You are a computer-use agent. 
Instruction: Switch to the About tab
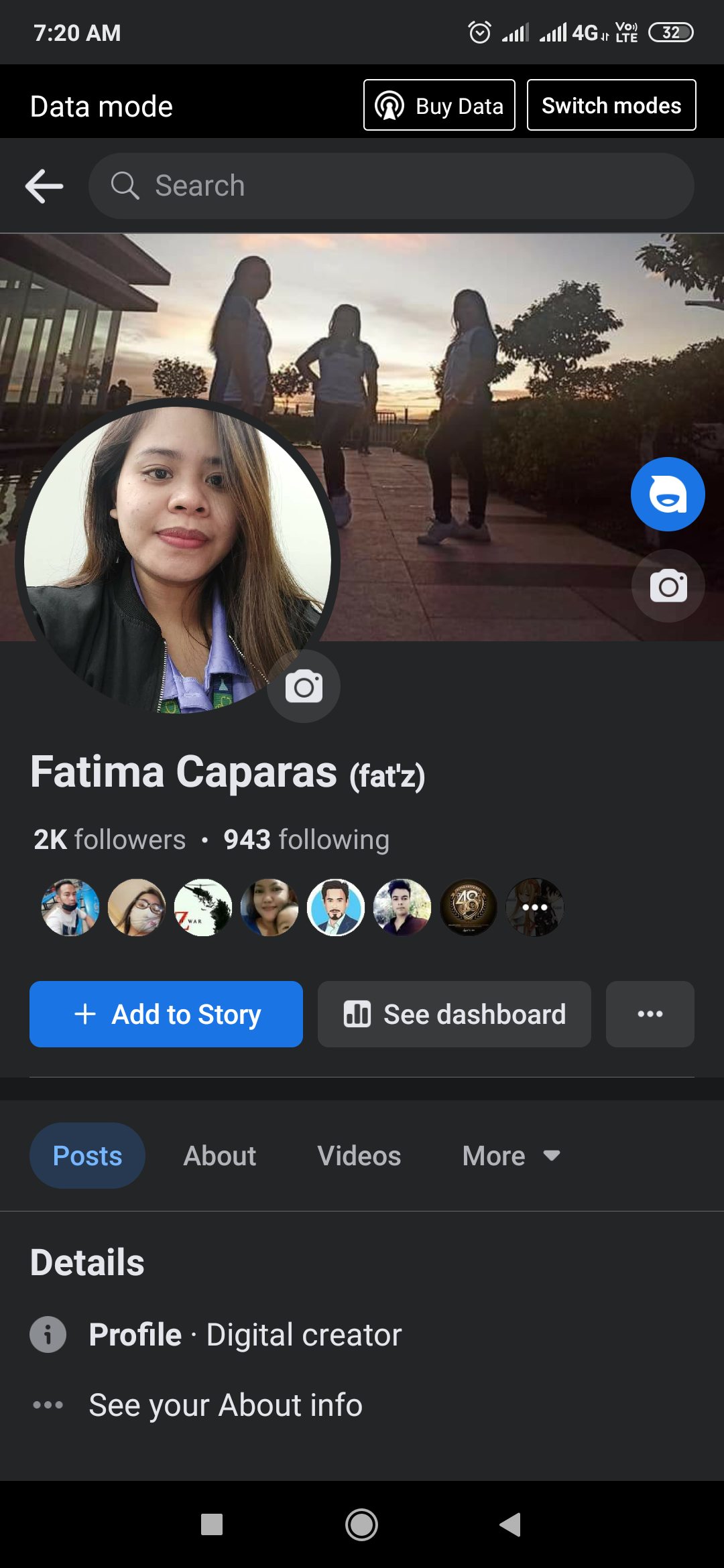(220, 1156)
